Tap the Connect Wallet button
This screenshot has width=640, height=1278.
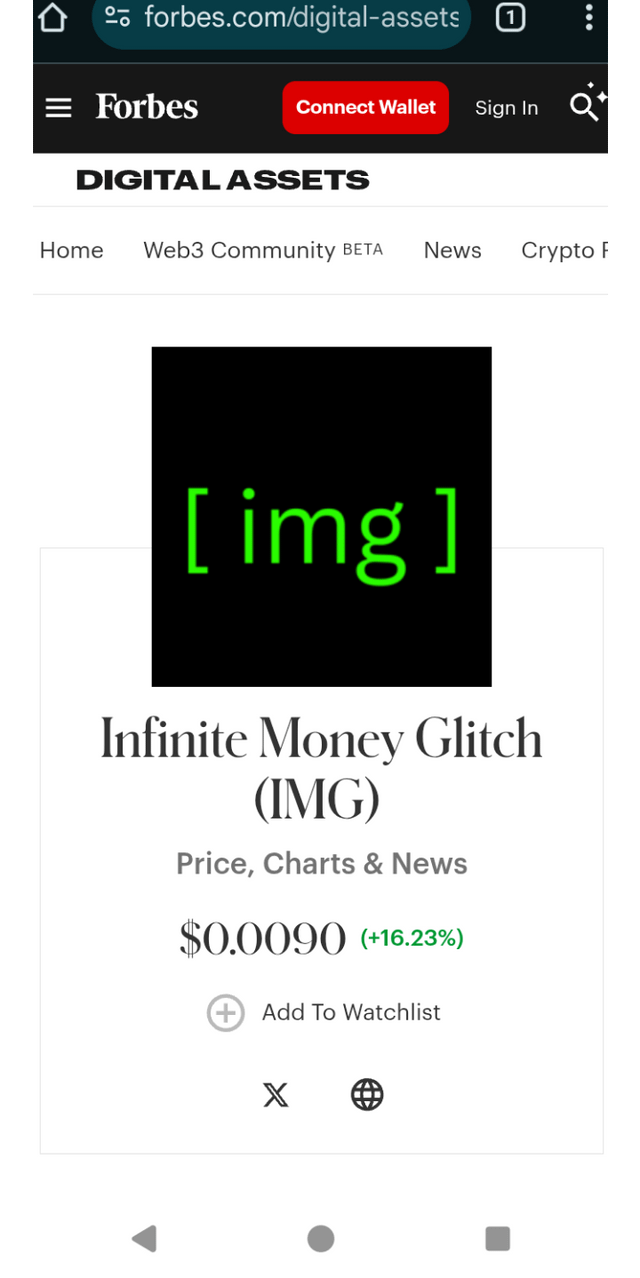point(365,107)
